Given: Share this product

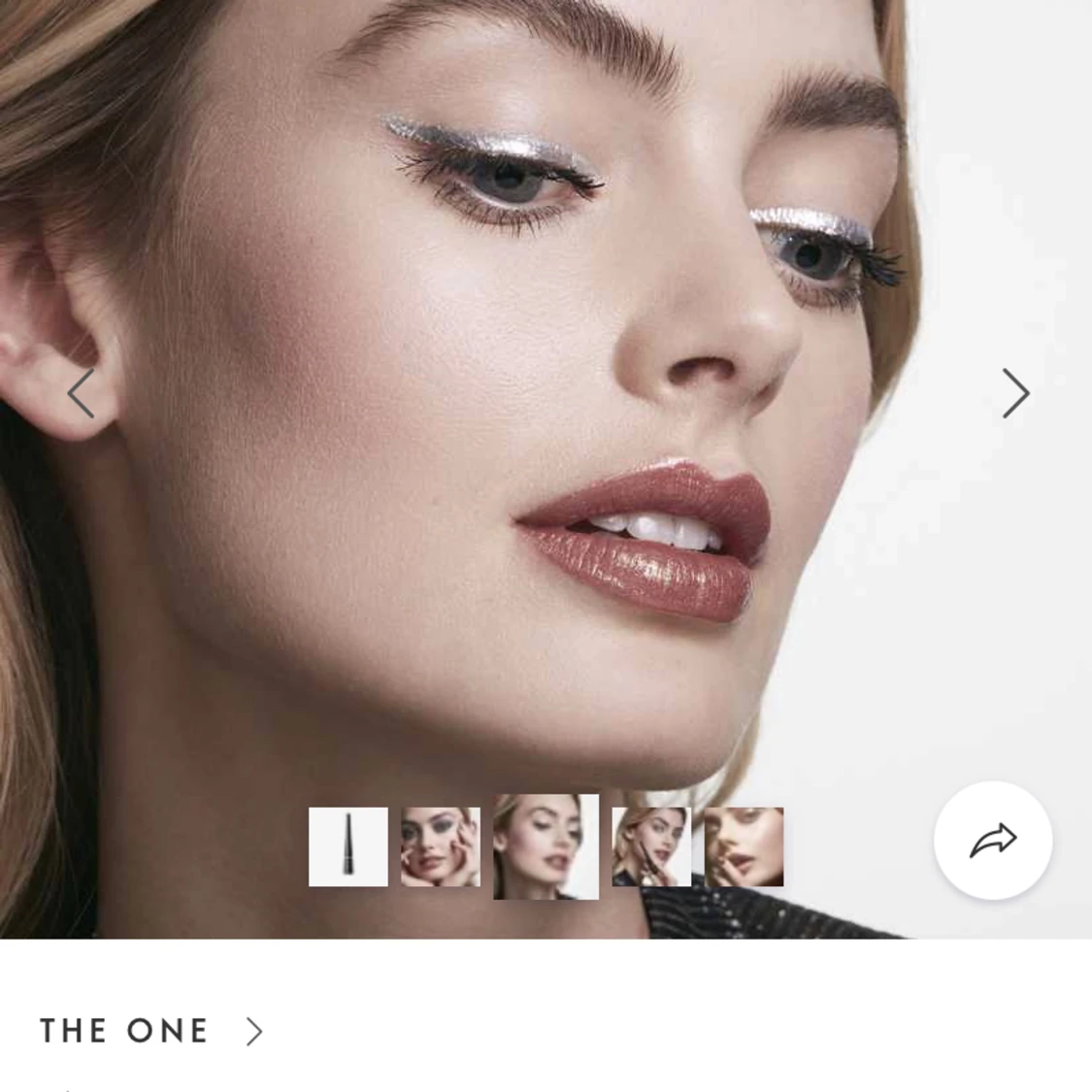Looking at the screenshot, I should (x=993, y=841).
